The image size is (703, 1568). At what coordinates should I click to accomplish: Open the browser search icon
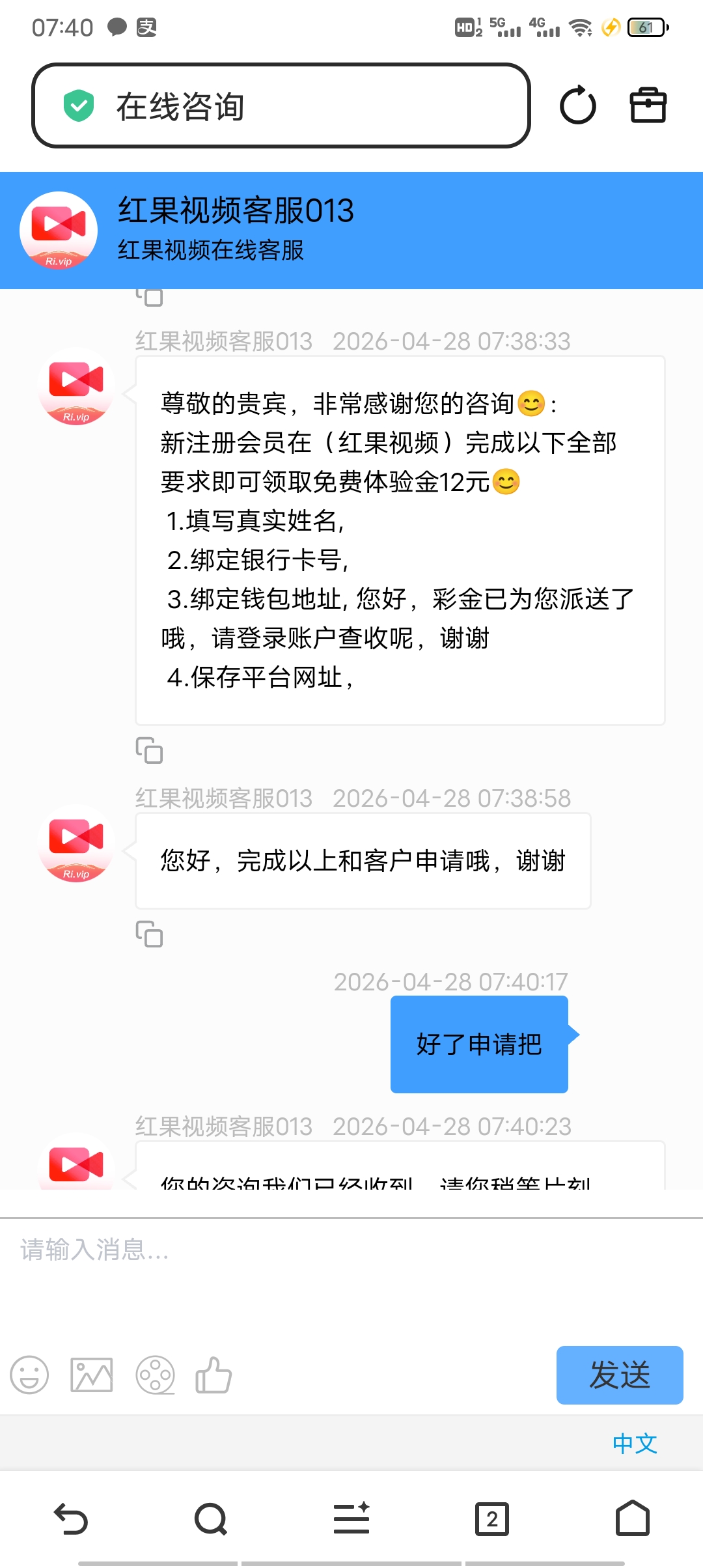click(x=211, y=1519)
